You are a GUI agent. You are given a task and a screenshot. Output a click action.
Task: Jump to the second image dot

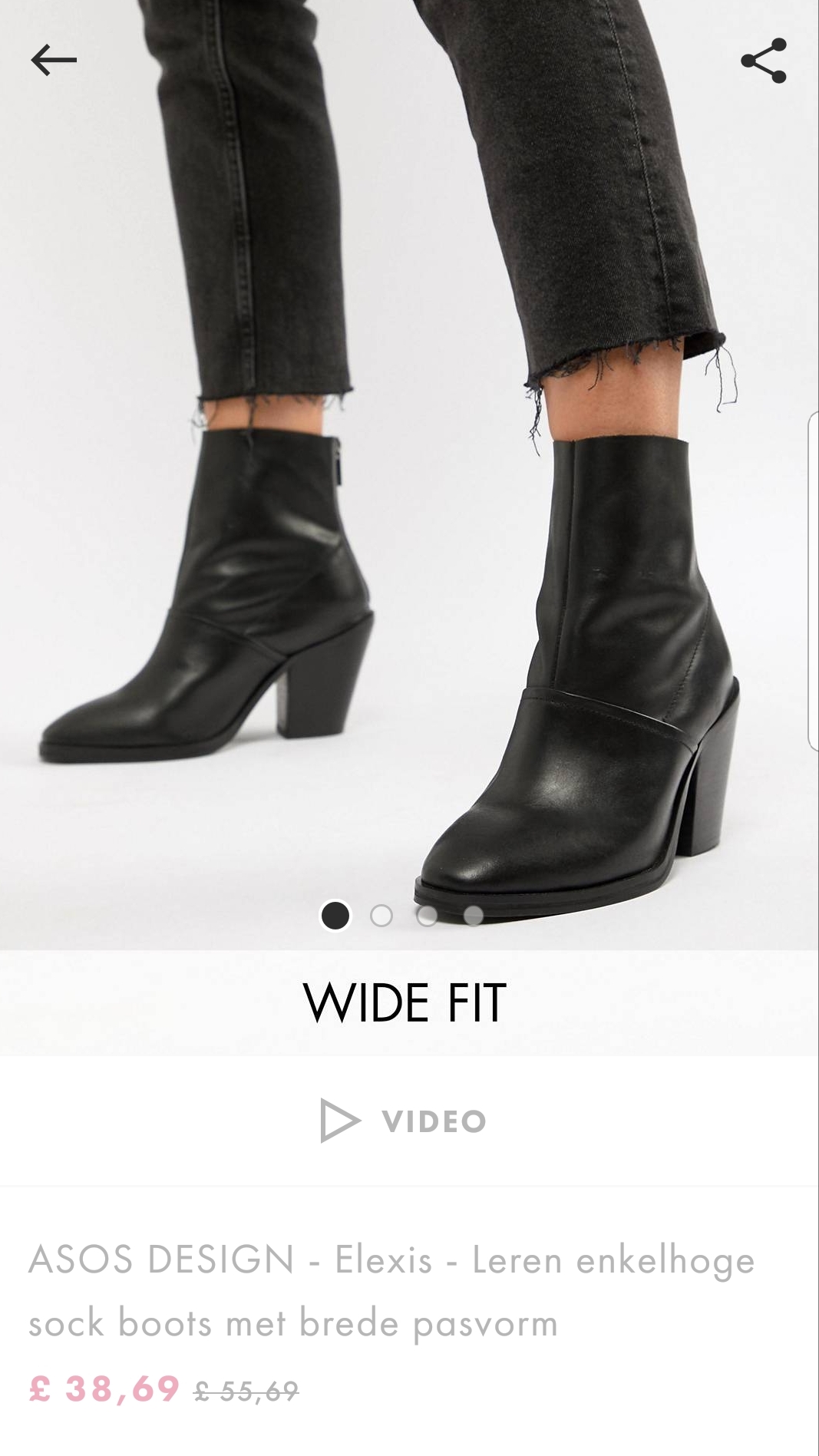click(x=381, y=916)
